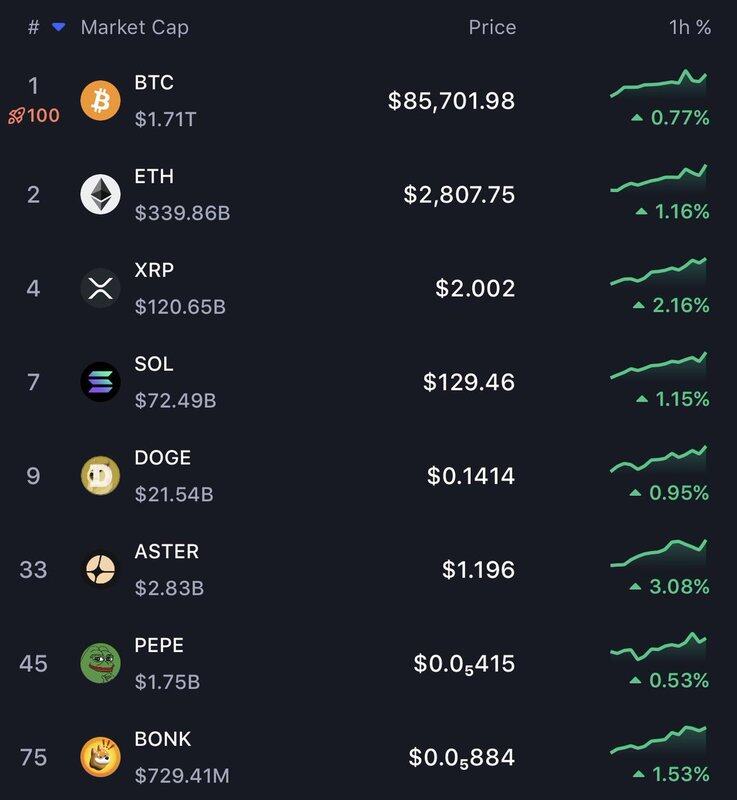Sort the list by rank number column
Image resolution: width=737 pixels, height=800 pixels.
tap(34, 28)
